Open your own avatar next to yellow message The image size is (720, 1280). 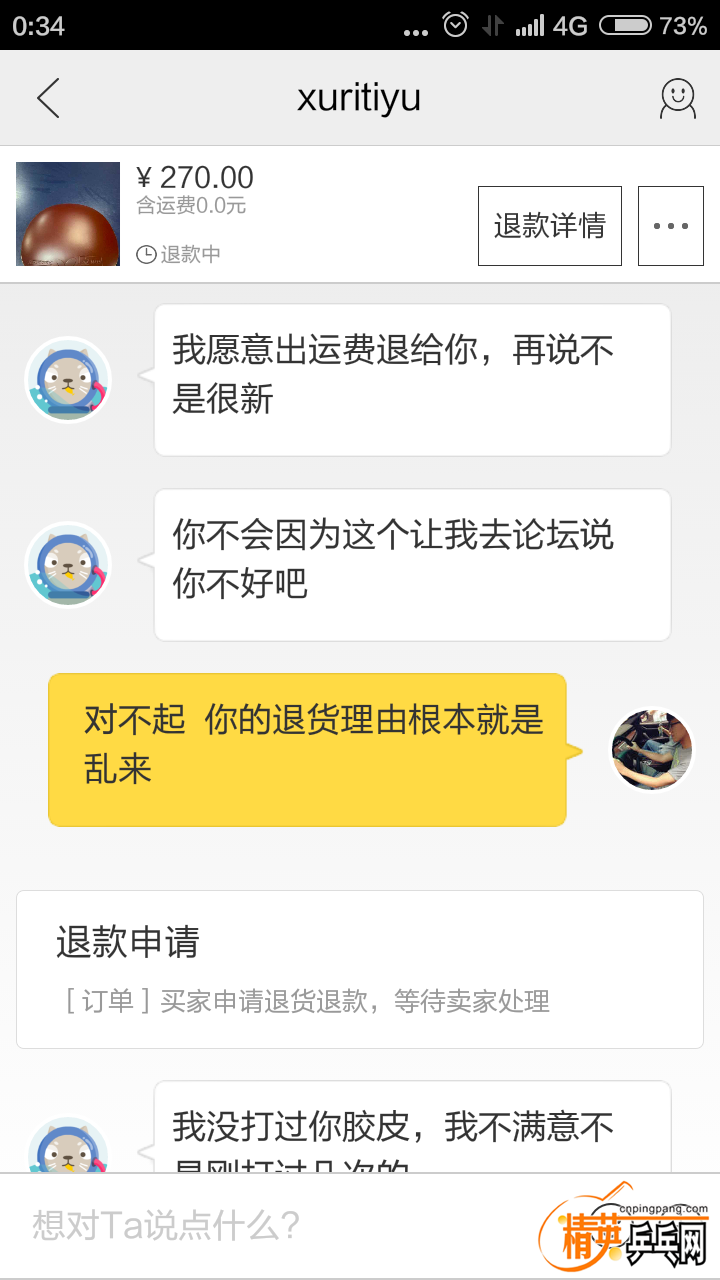click(652, 750)
